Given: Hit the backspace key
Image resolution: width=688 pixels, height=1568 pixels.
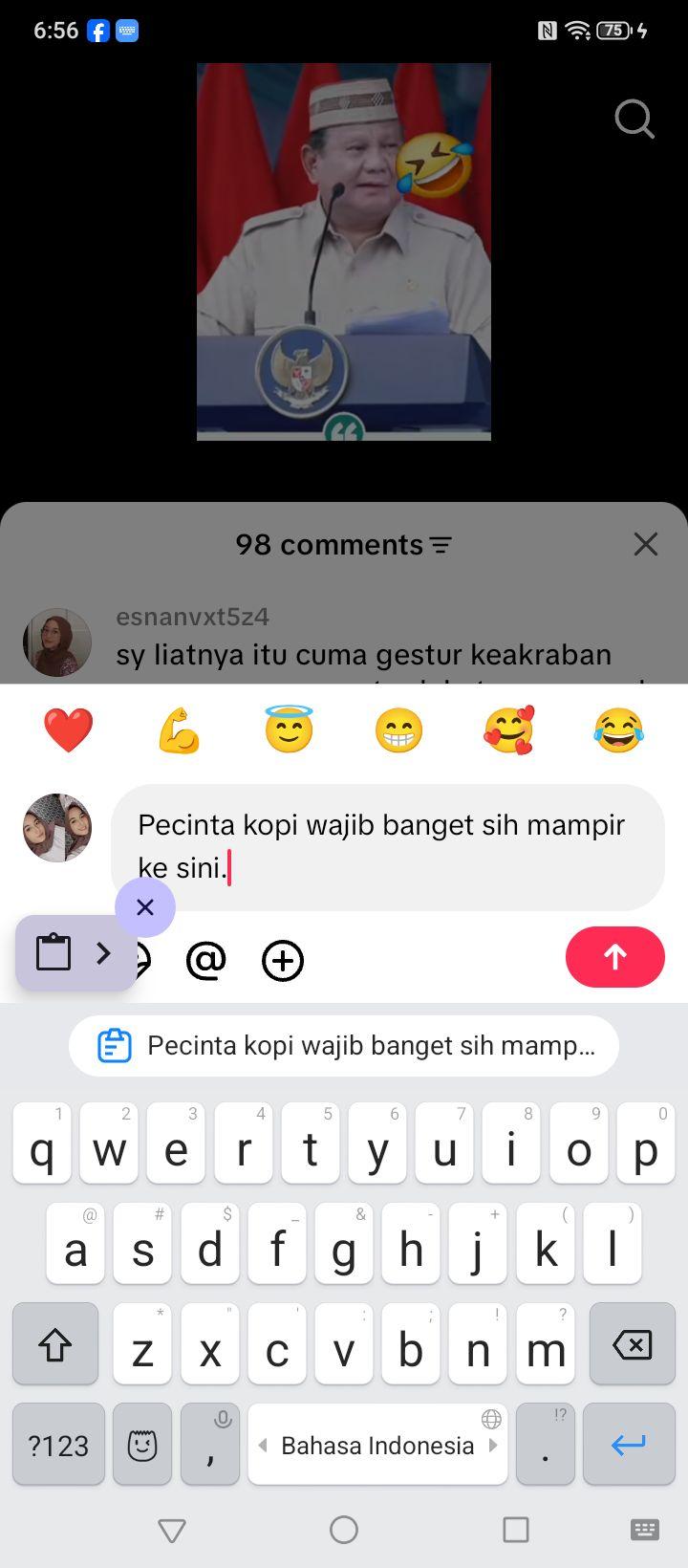Looking at the screenshot, I should point(633,1344).
